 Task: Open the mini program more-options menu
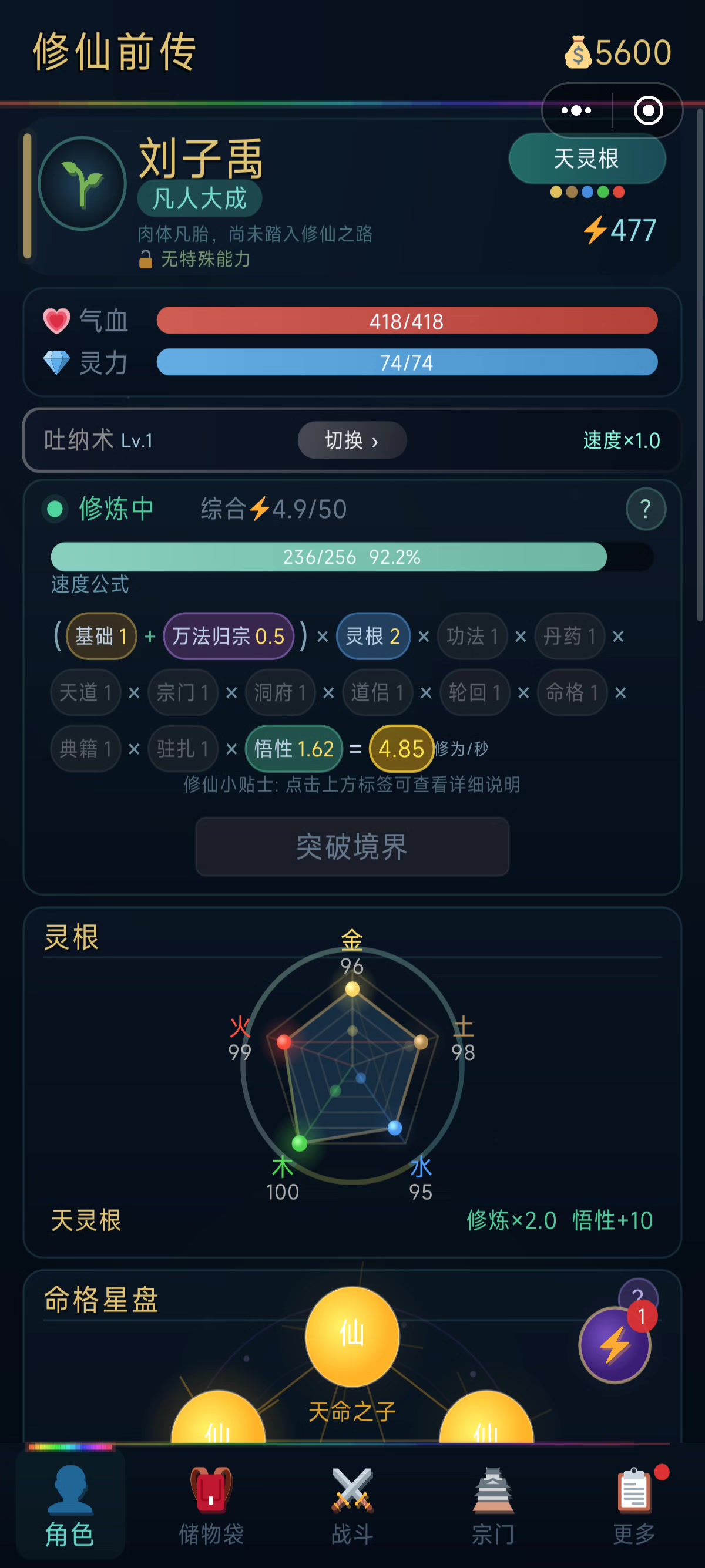click(576, 111)
